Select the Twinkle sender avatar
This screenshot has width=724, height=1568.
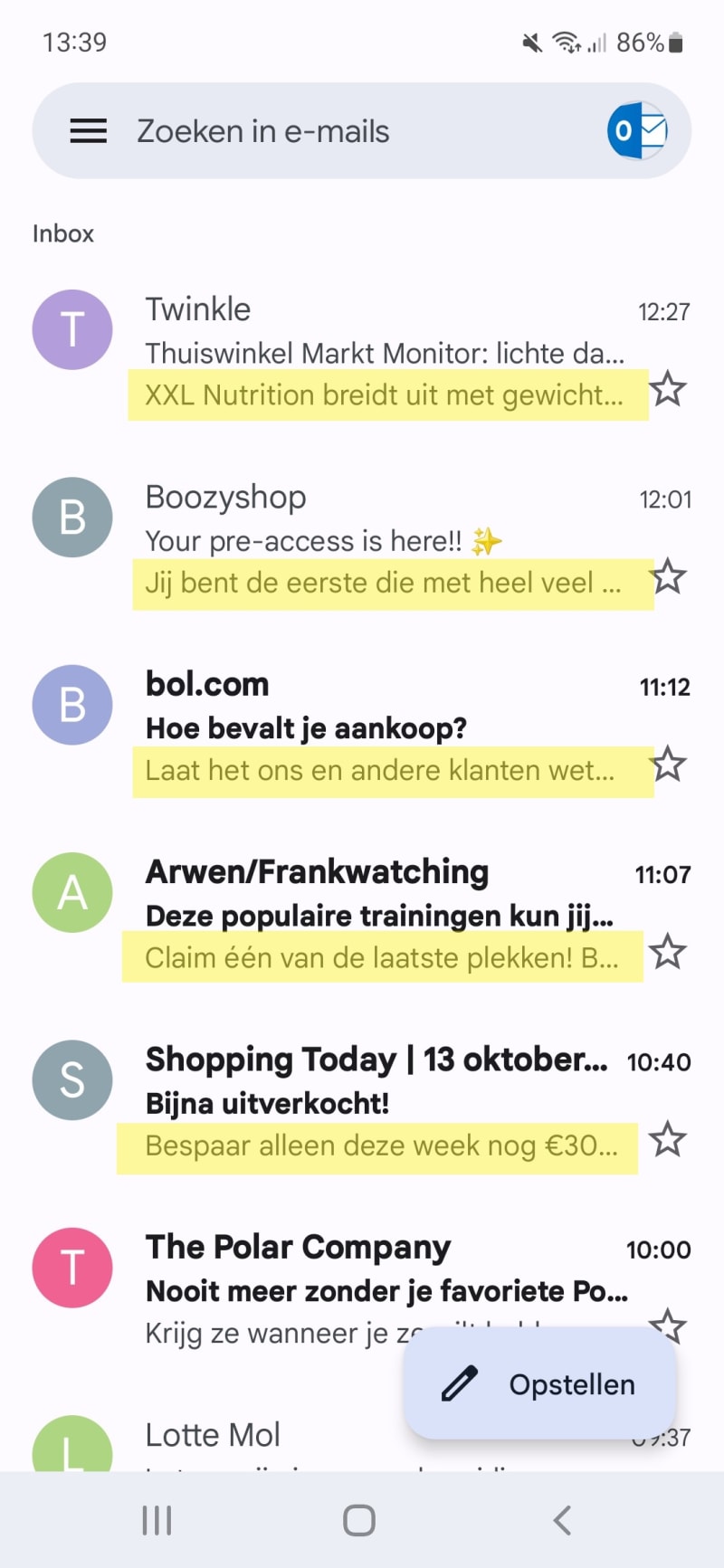point(72,329)
